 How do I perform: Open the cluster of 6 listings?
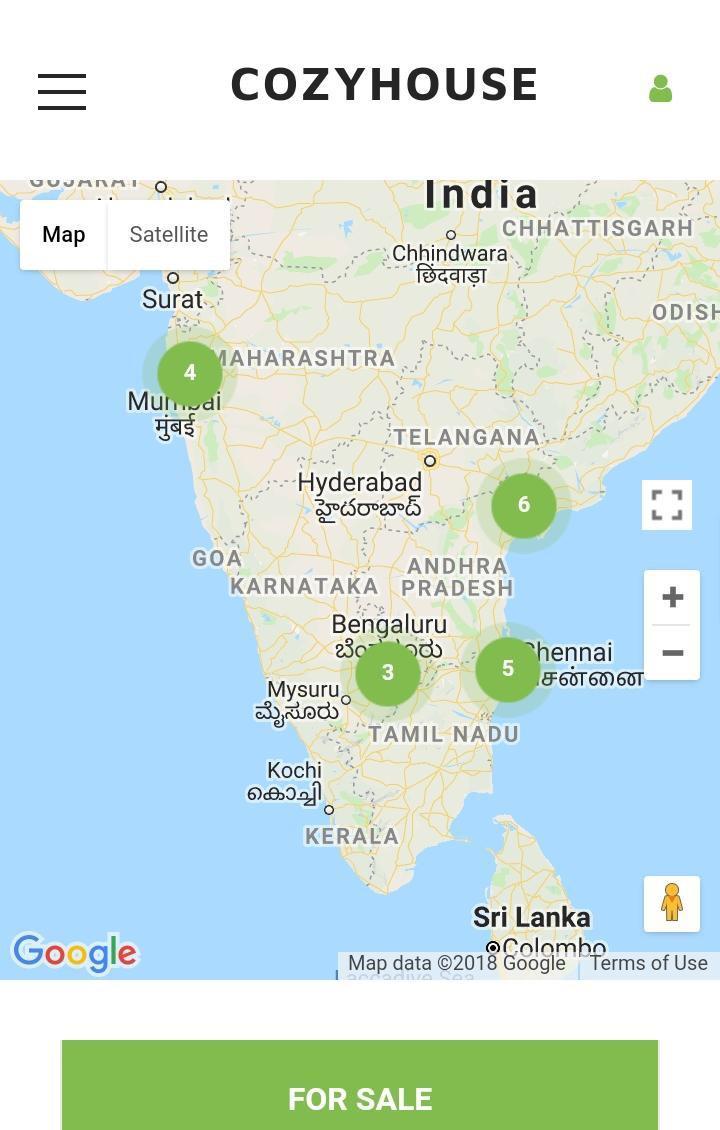(523, 505)
